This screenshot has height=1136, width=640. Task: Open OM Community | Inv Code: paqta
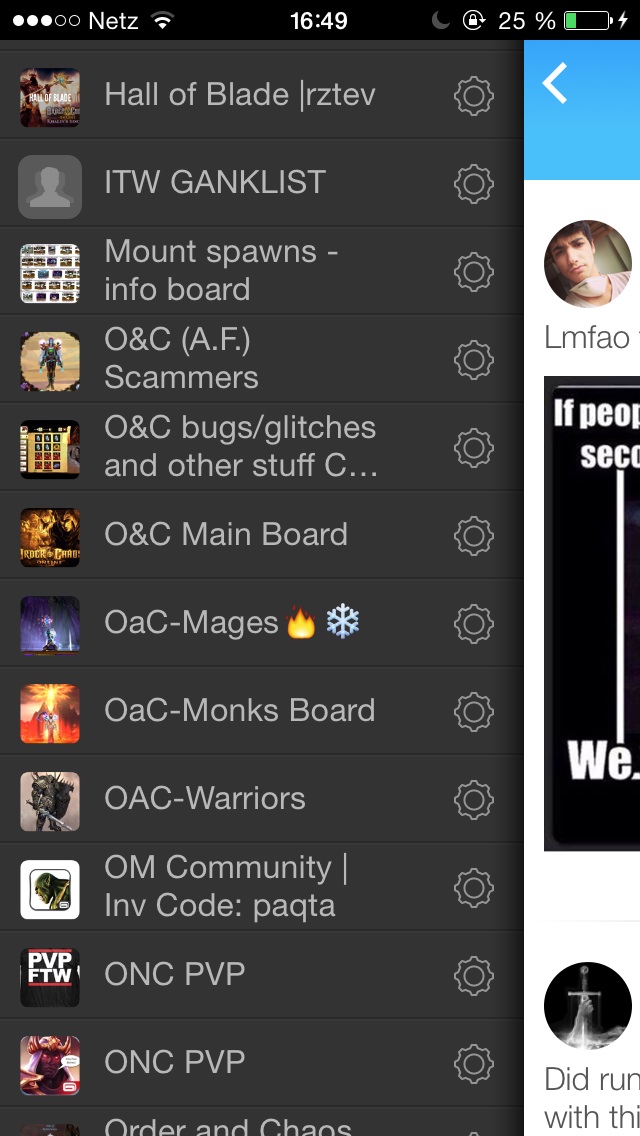[x=226, y=887]
